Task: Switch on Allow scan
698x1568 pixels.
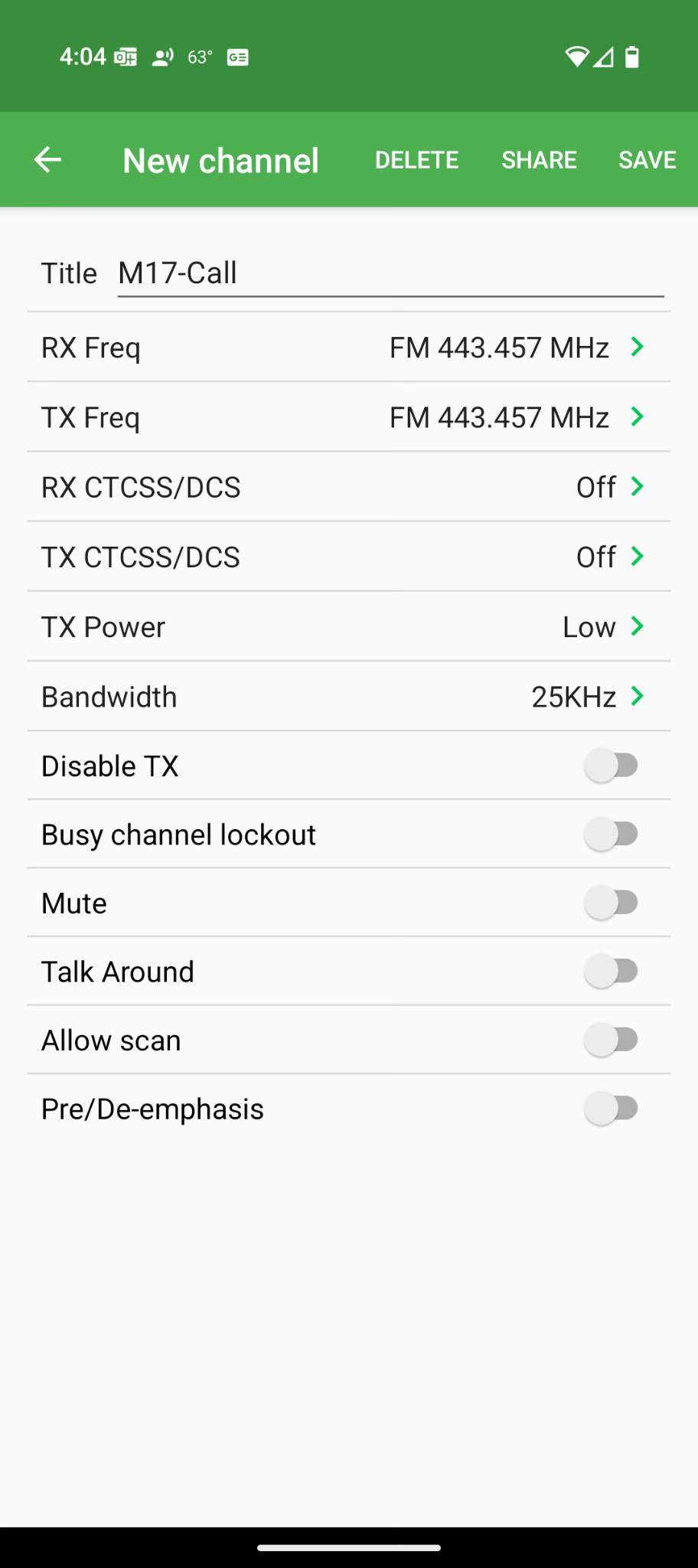Action: click(612, 1040)
